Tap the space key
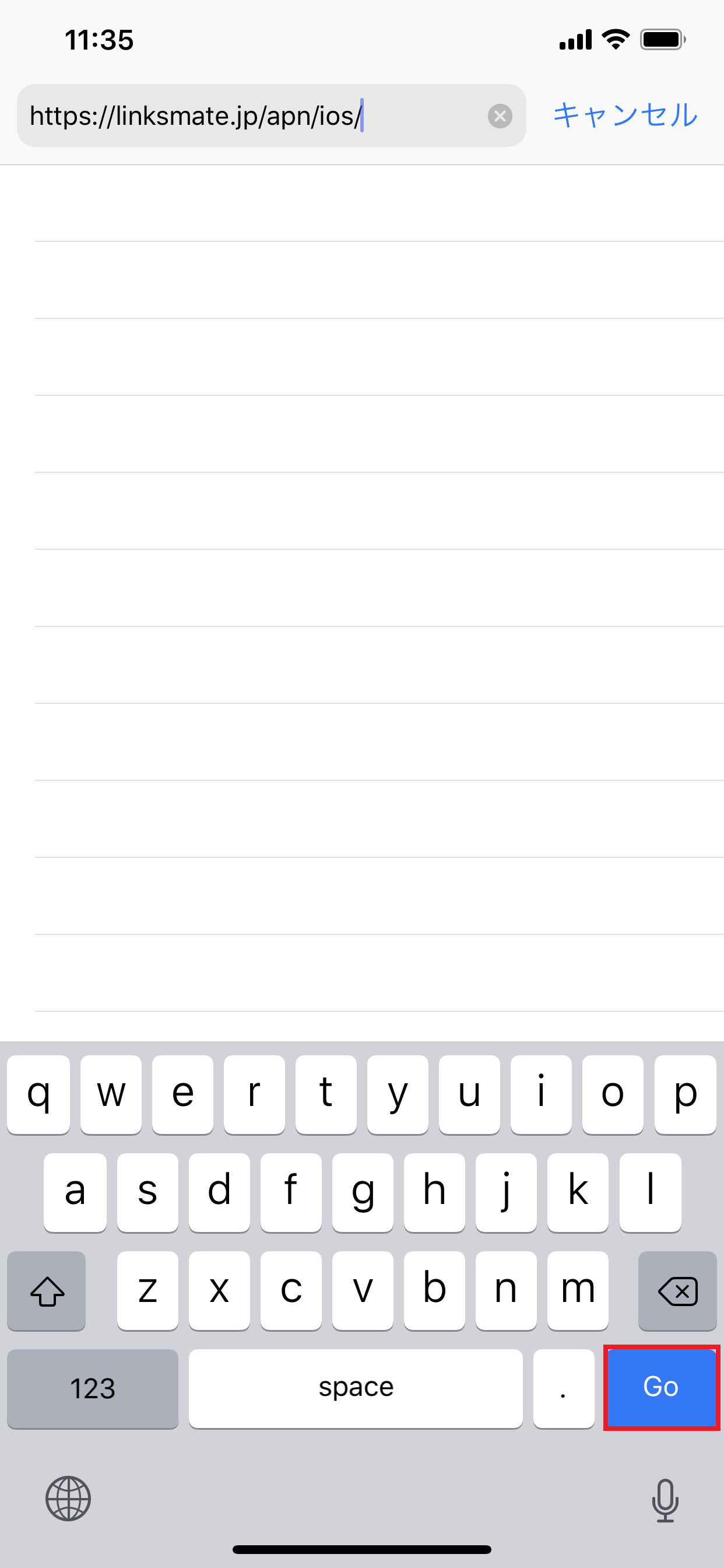Viewport: 724px width, 1568px height. point(356,1387)
